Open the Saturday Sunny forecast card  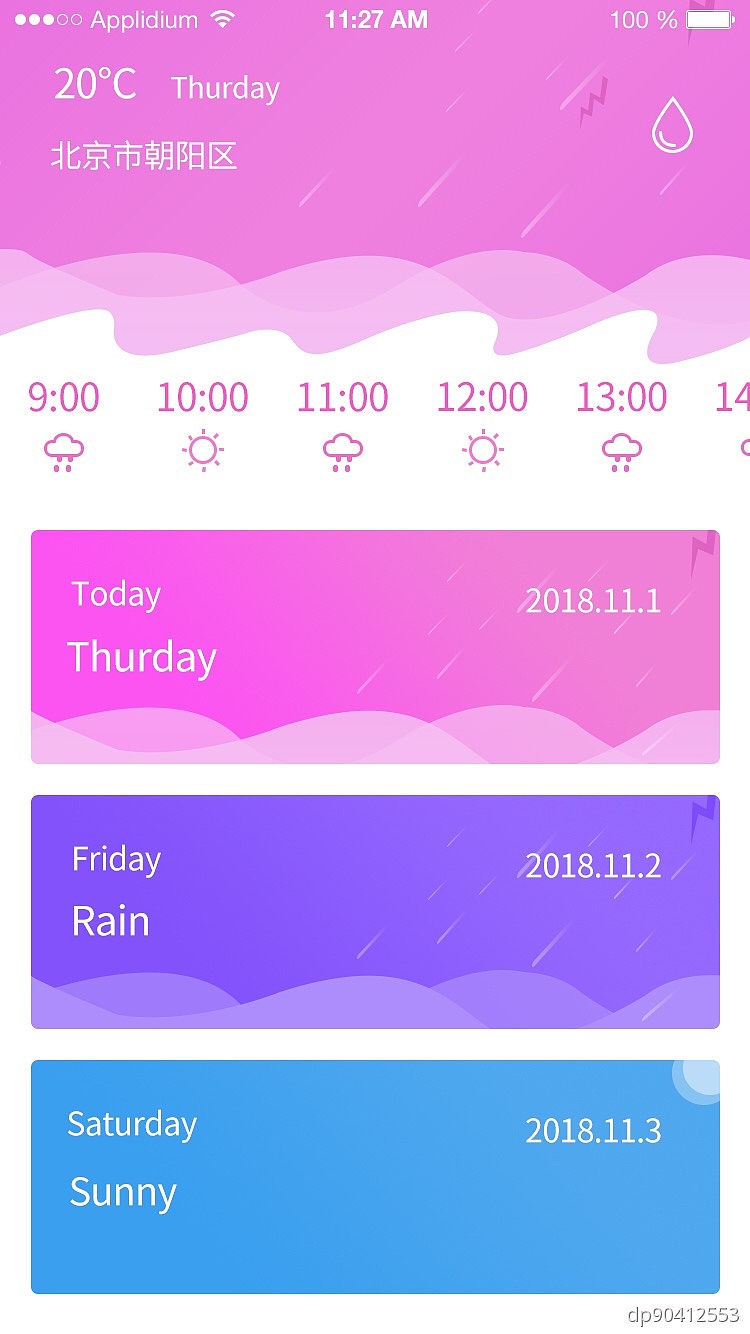click(375, 1176)
